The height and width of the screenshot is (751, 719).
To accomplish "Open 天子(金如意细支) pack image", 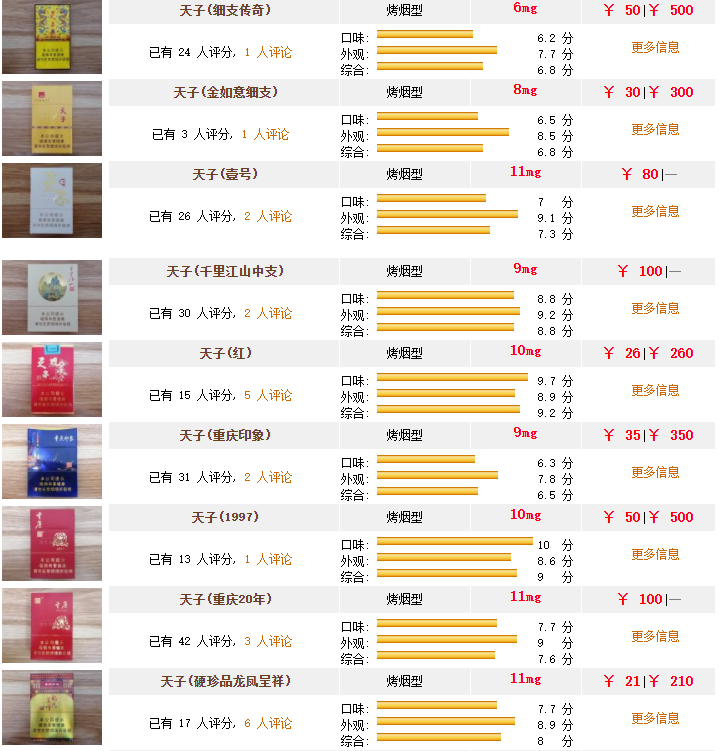I will click(x=52, y=118).
